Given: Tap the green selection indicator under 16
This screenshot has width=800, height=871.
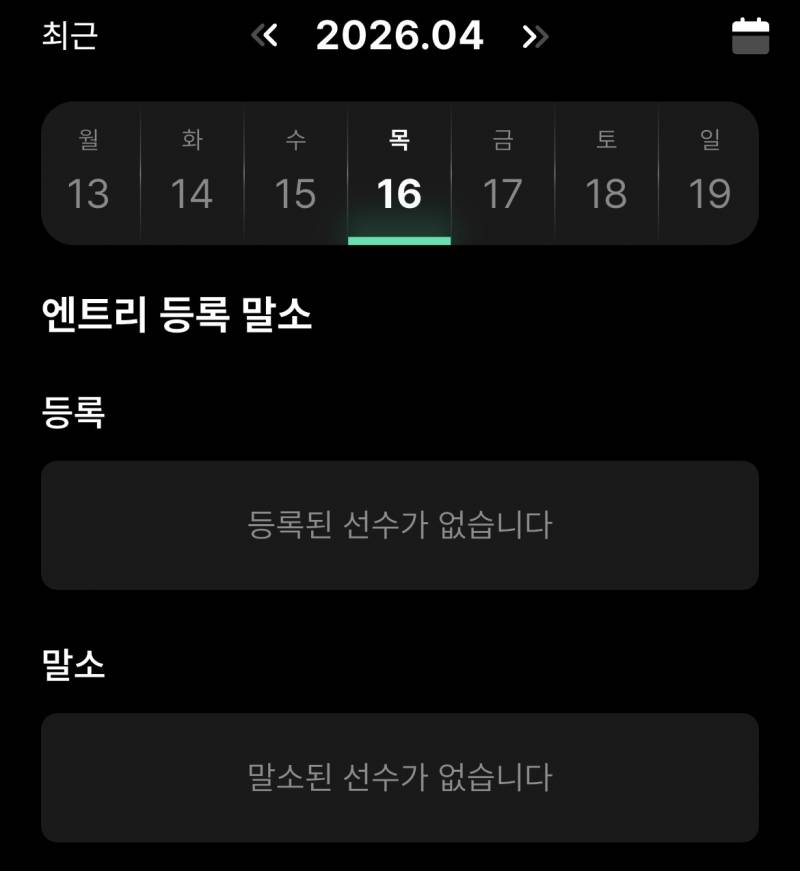Looking at the screenshot, I should coord(400,237).
